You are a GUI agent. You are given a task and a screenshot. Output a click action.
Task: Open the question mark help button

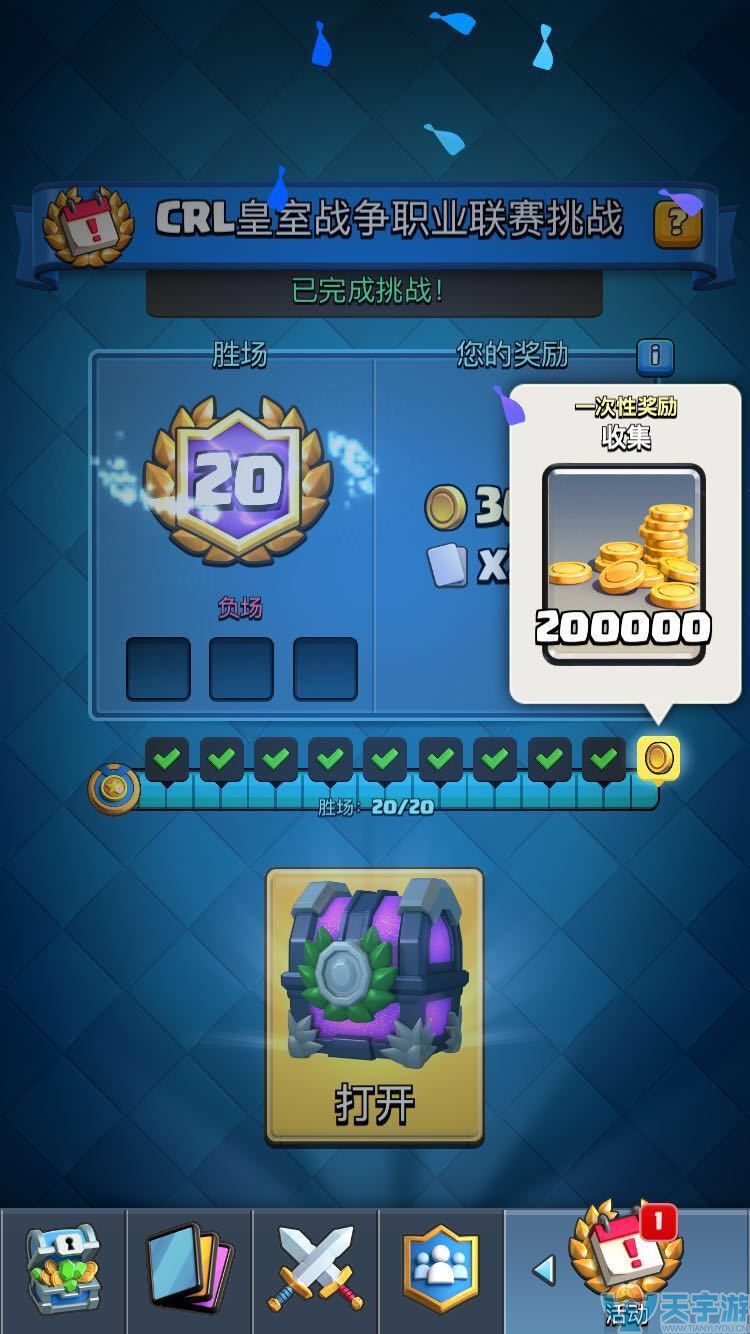(677, 225)
